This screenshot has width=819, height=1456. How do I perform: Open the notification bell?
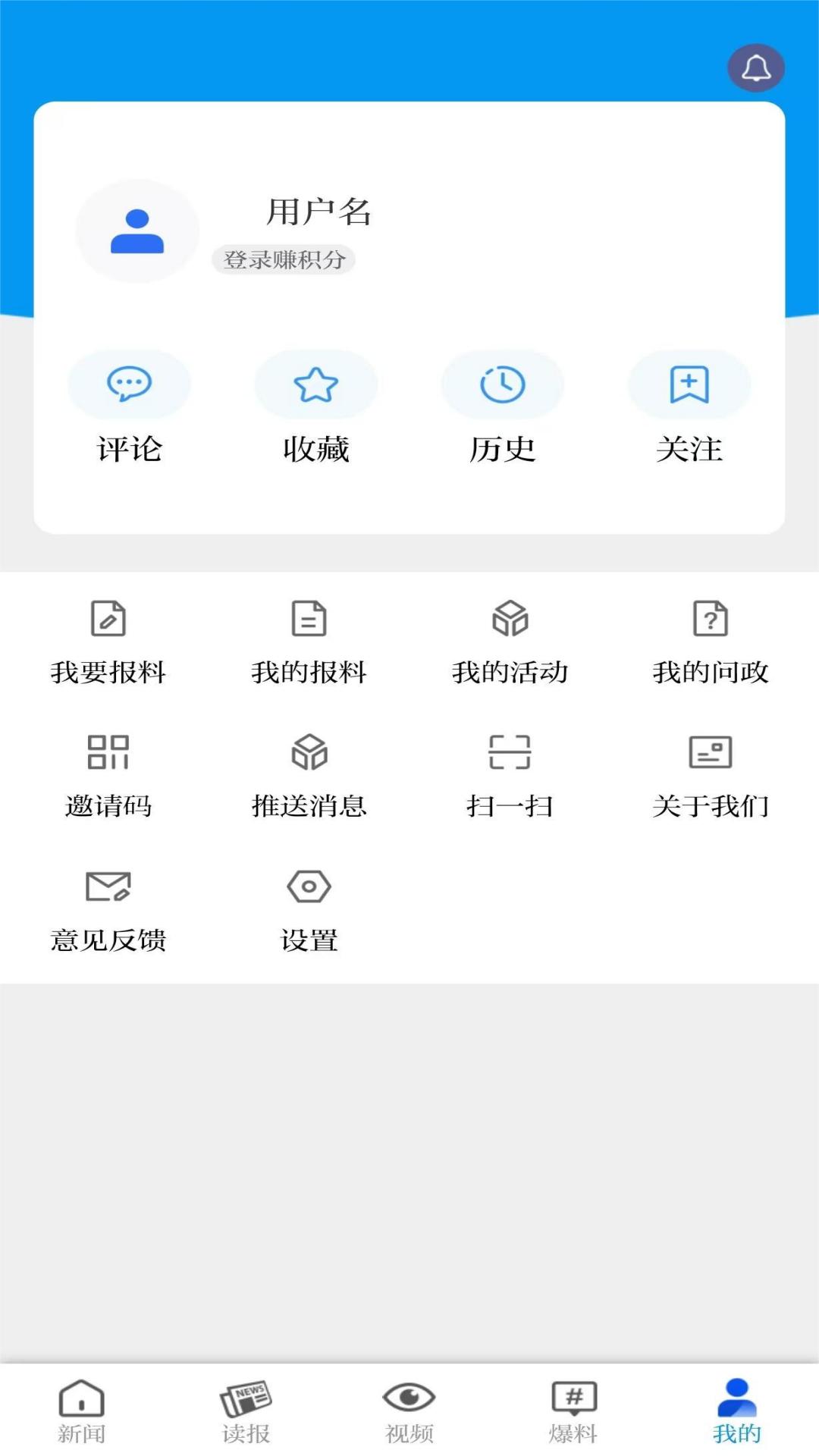click(755, 67)
